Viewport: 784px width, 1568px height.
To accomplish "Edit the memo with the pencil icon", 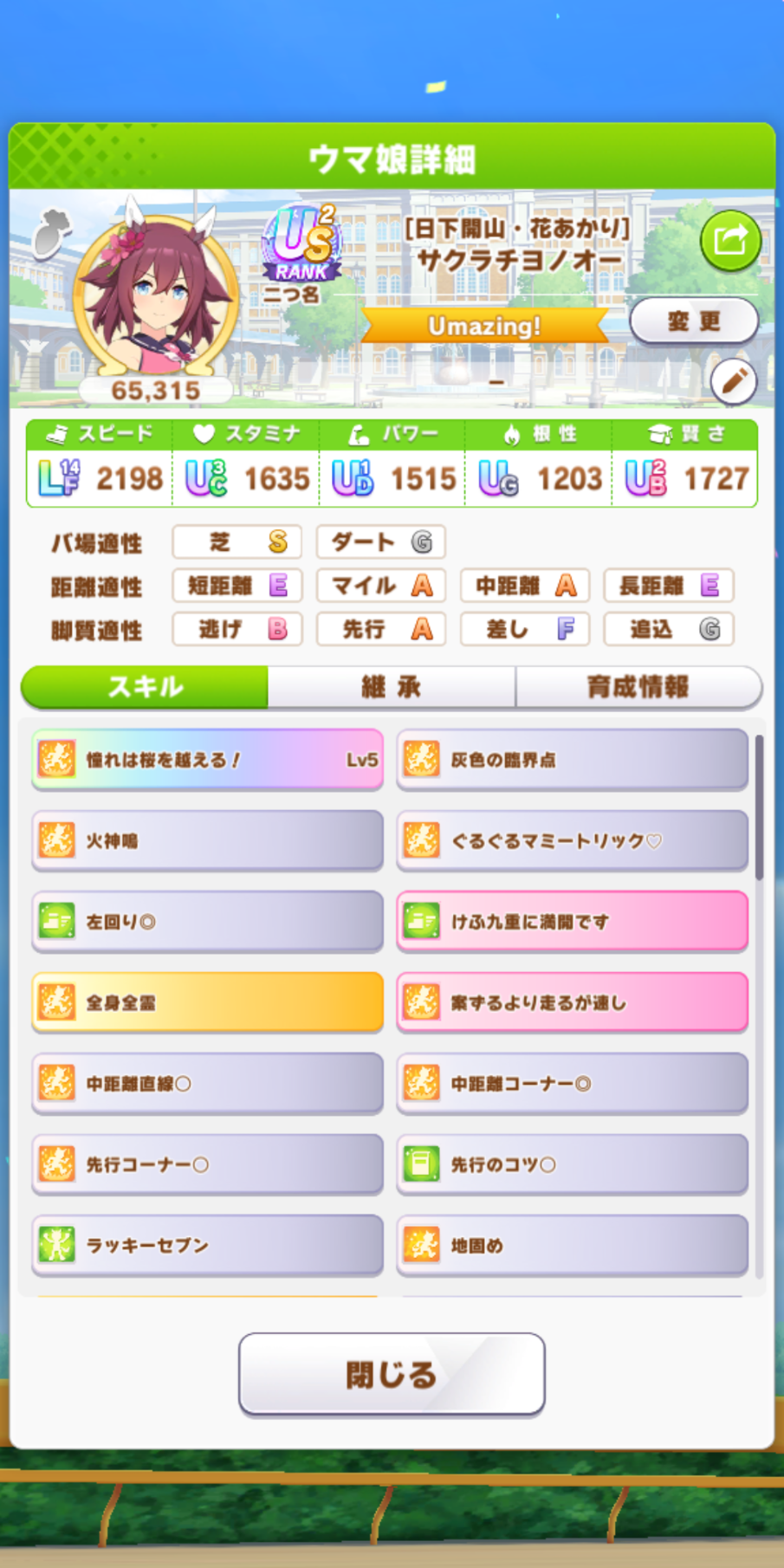I will (733, 381).
